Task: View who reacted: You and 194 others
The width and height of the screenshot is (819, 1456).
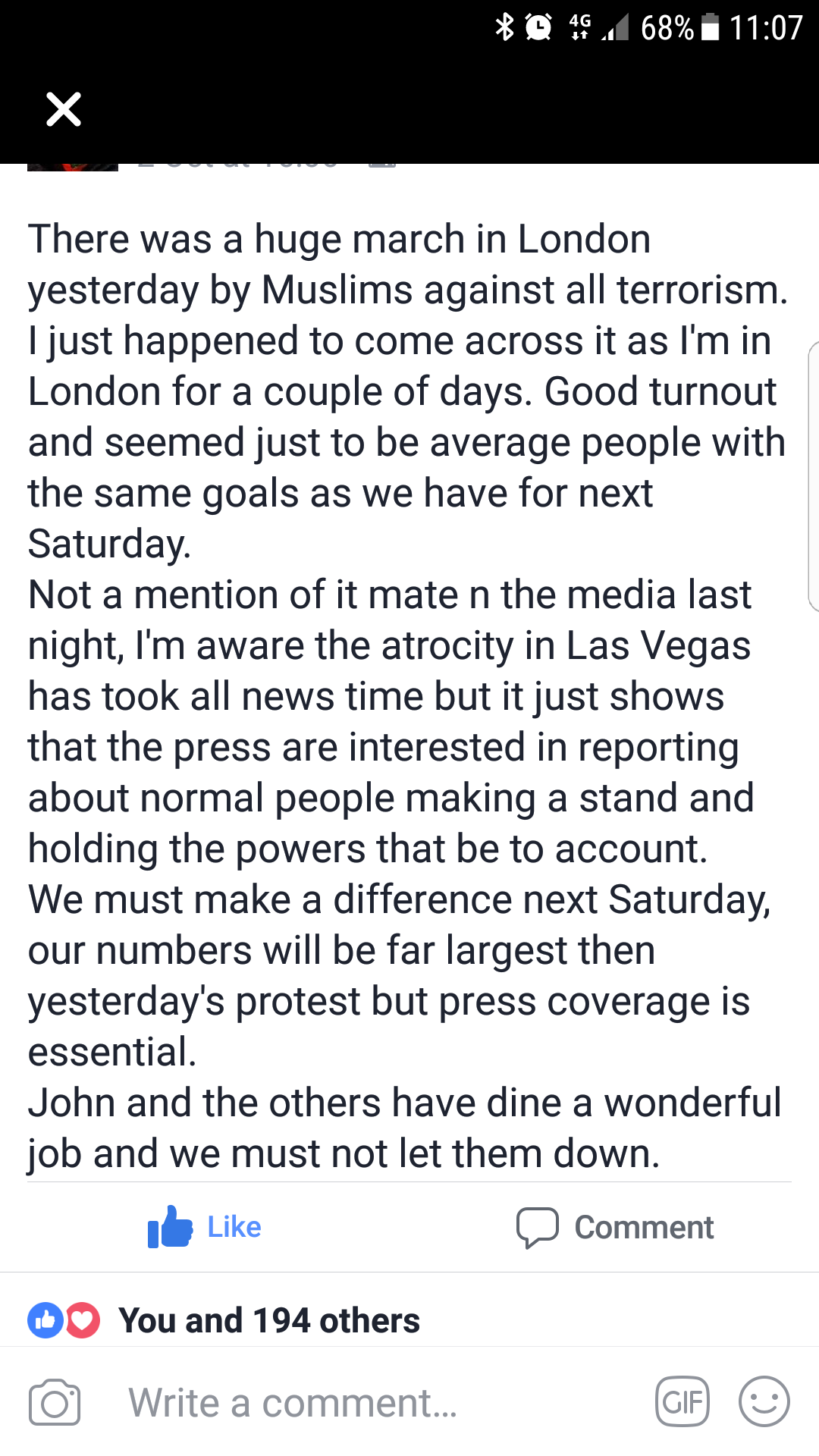Action: pyautogui.click(x=268, y=1320)
